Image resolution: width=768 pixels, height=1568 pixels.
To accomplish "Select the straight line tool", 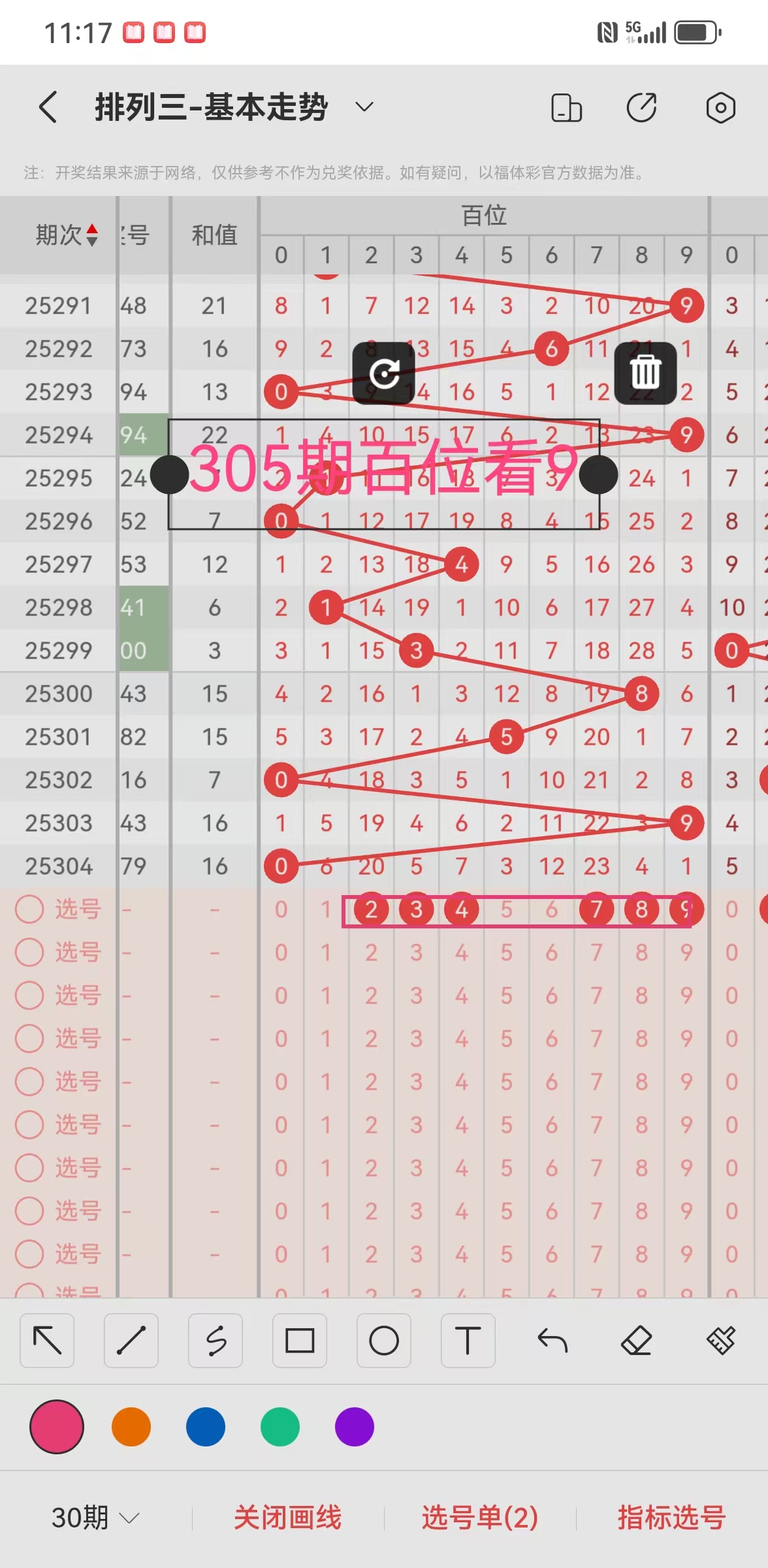I will coord(131,1341).
